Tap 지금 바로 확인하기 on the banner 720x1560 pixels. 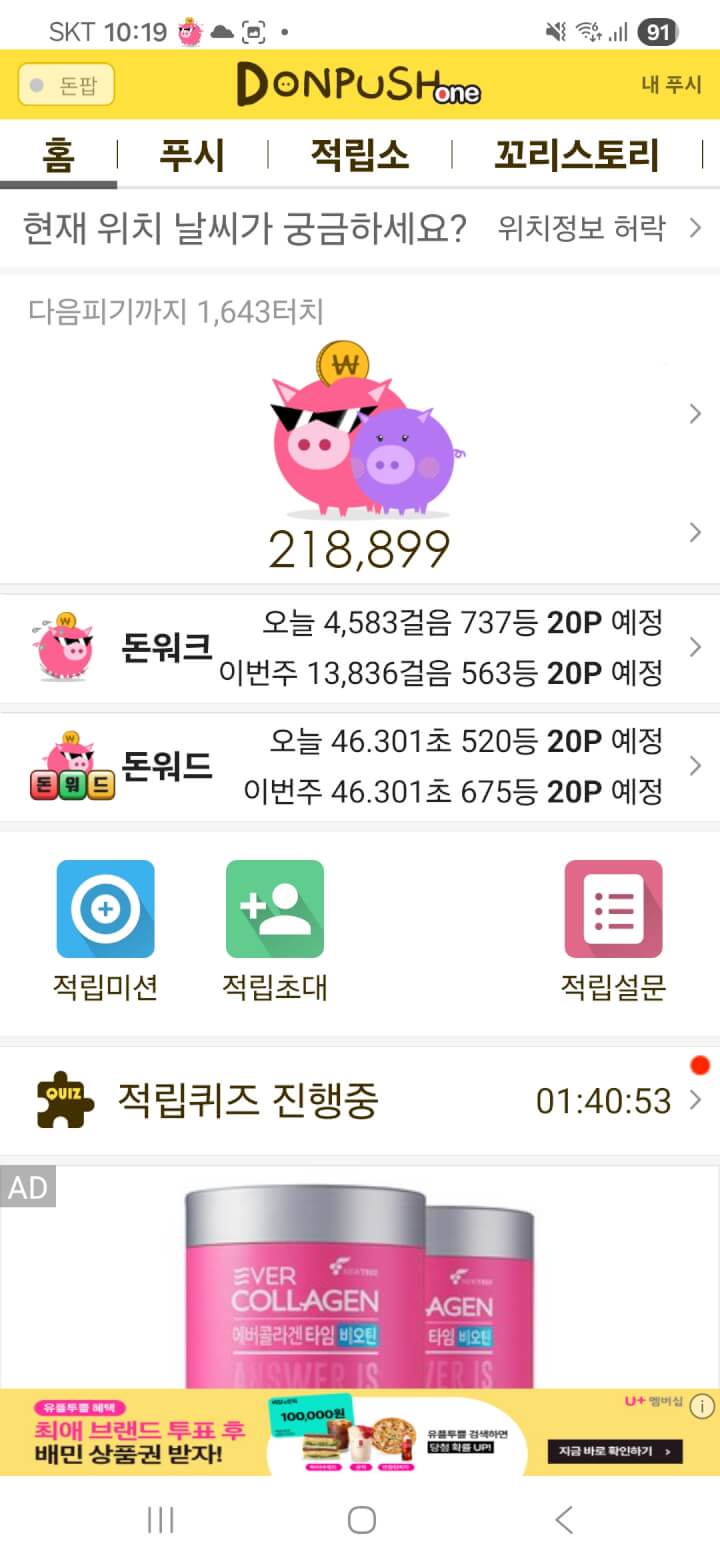[x=614, y=1451]
